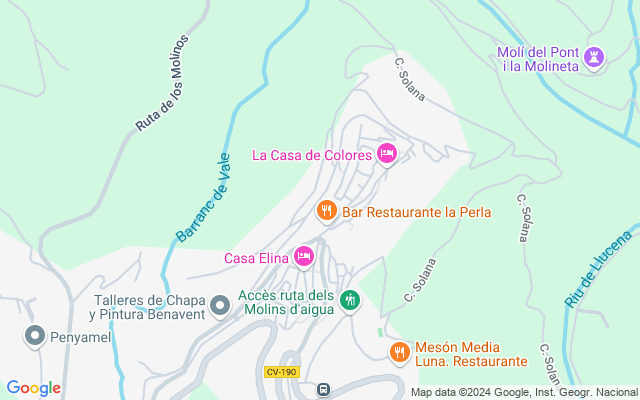Select Accès ruta dels Molins d'aigua marker
Screen dimensions: 640x400
349,300
